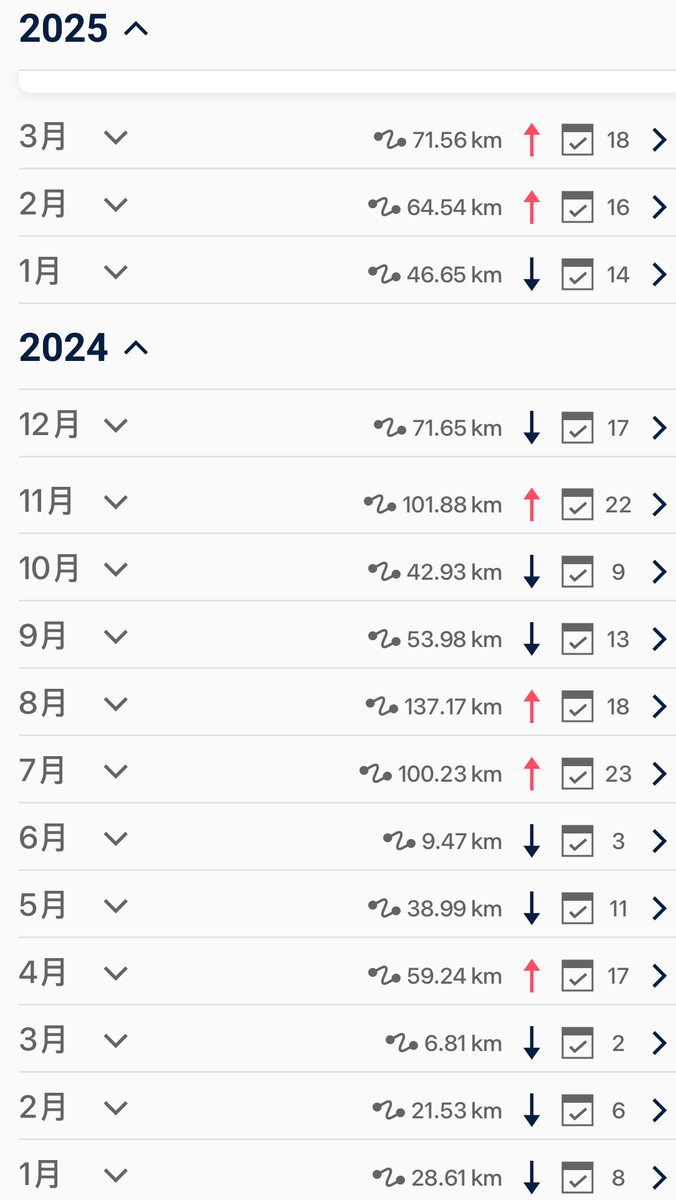Viewport: 676px width, 1200px height.
Task: Collapse the 2025 year section
Action: tap(136, 30)
